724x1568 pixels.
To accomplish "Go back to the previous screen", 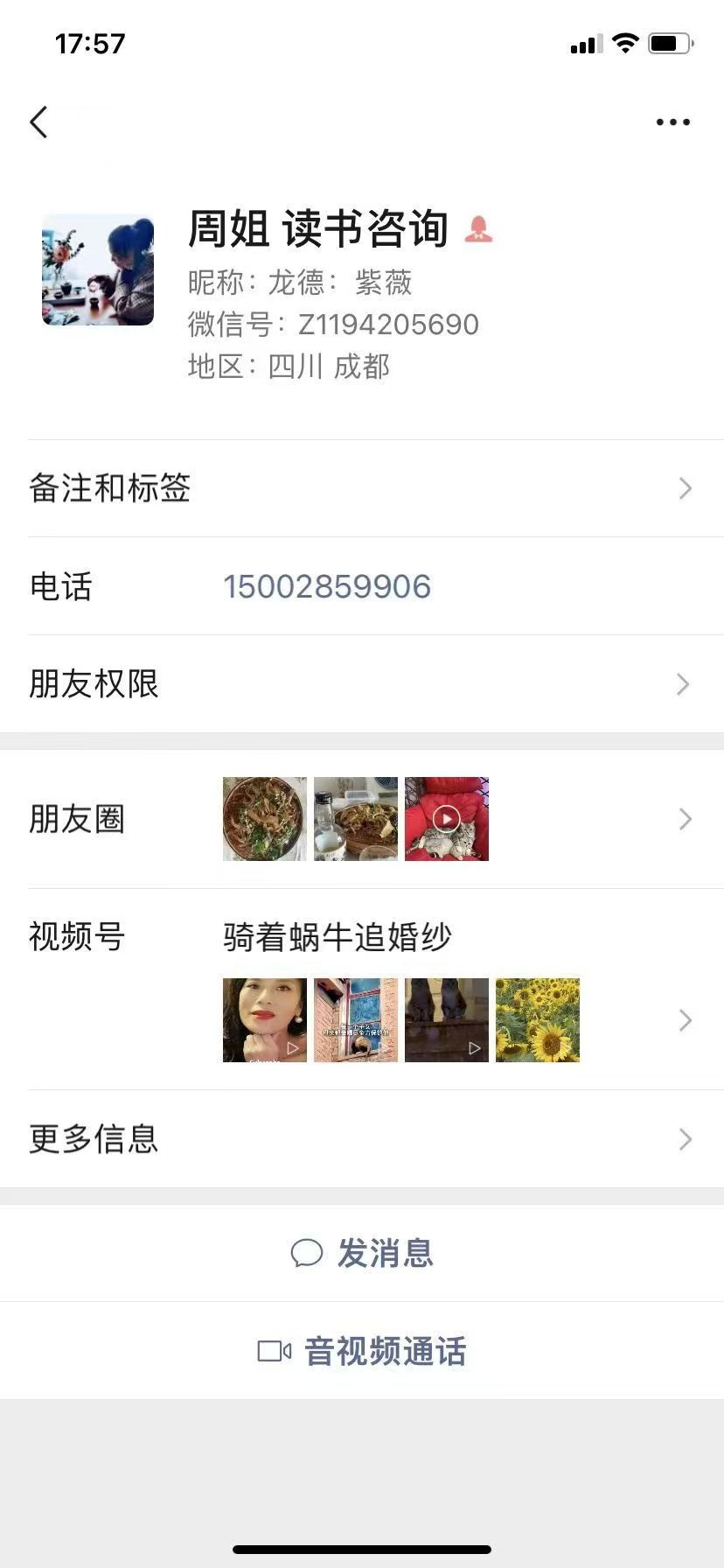I will pyautogui.click(x=38, y=122).
